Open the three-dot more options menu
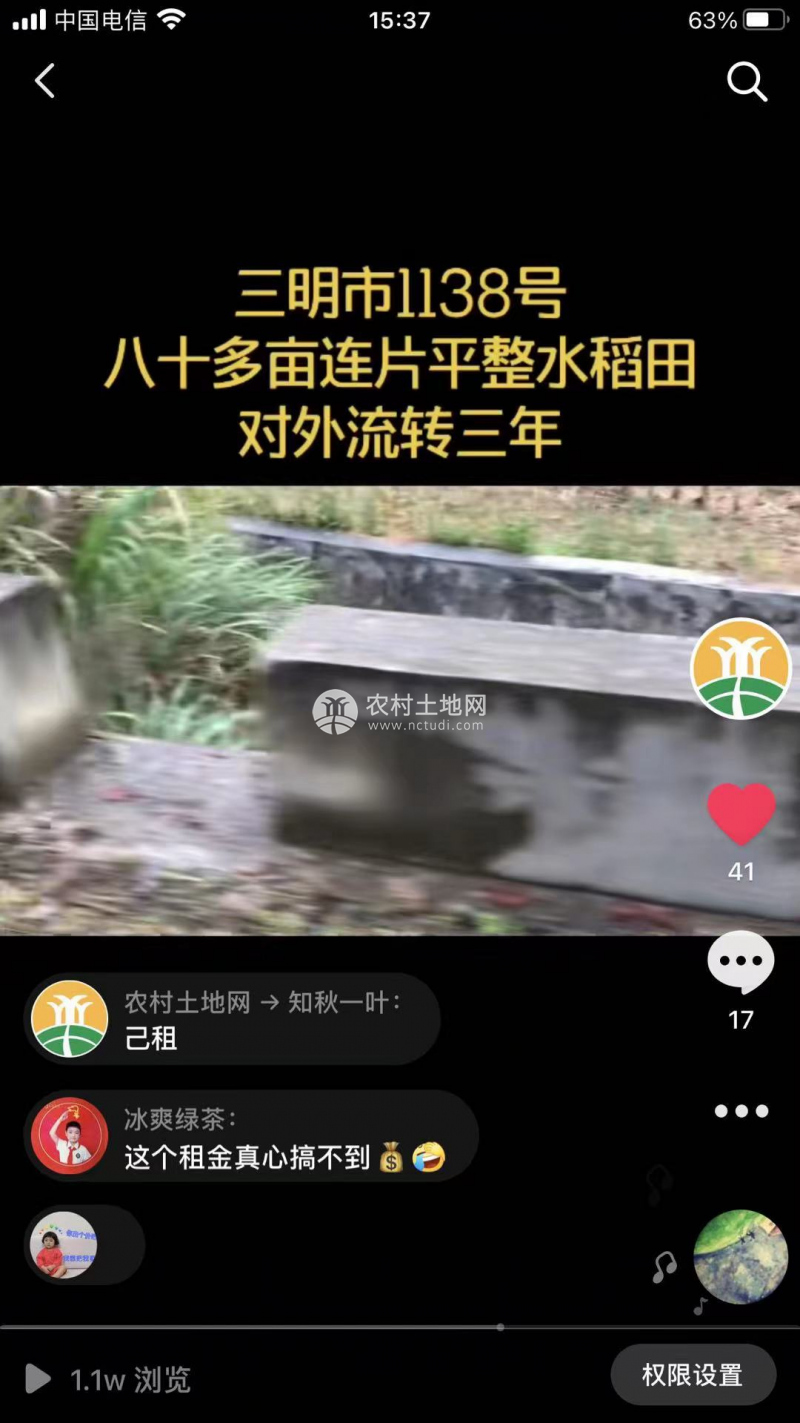Screen dimensions: 800x1423 (x=741, y=1111)
